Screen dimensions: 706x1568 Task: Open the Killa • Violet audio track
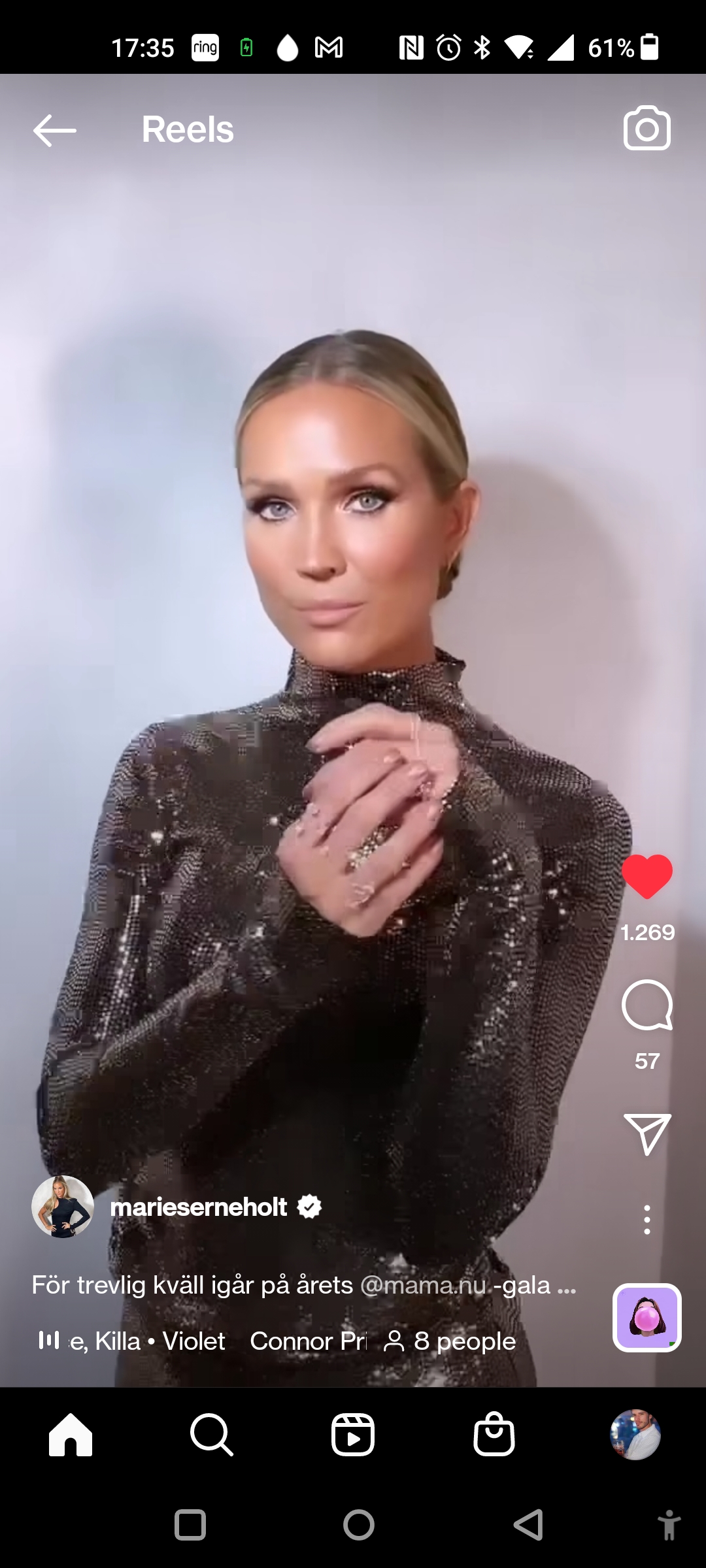coord(147,1341)
